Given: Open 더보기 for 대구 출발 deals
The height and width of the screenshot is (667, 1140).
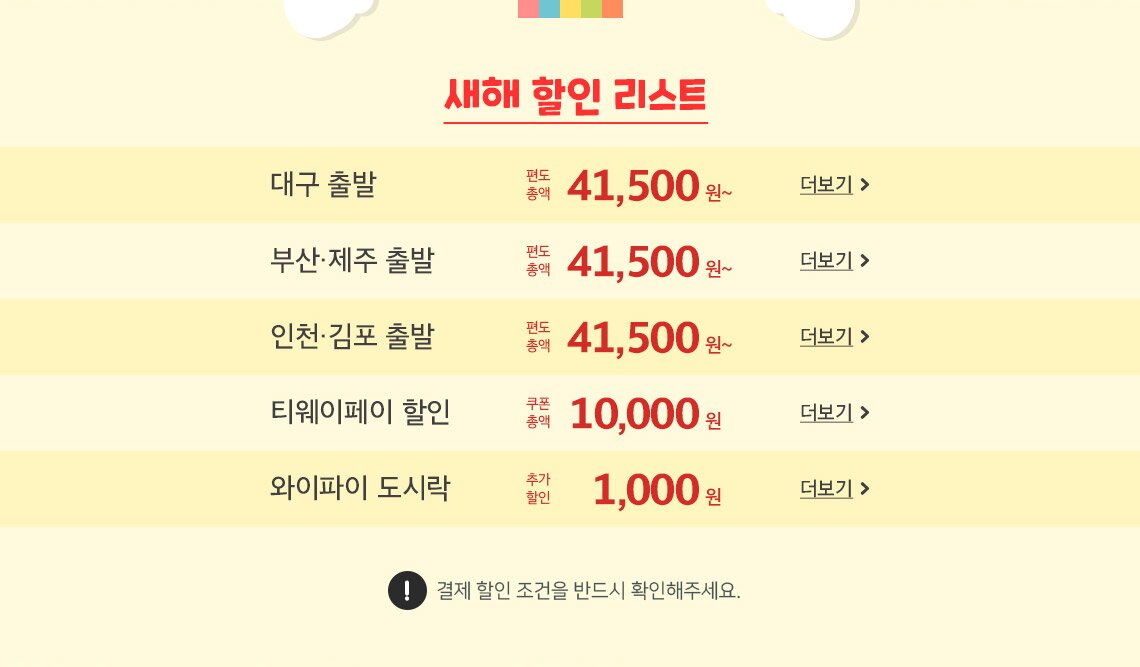Looking at the screenshot, I should click(833, 185).
